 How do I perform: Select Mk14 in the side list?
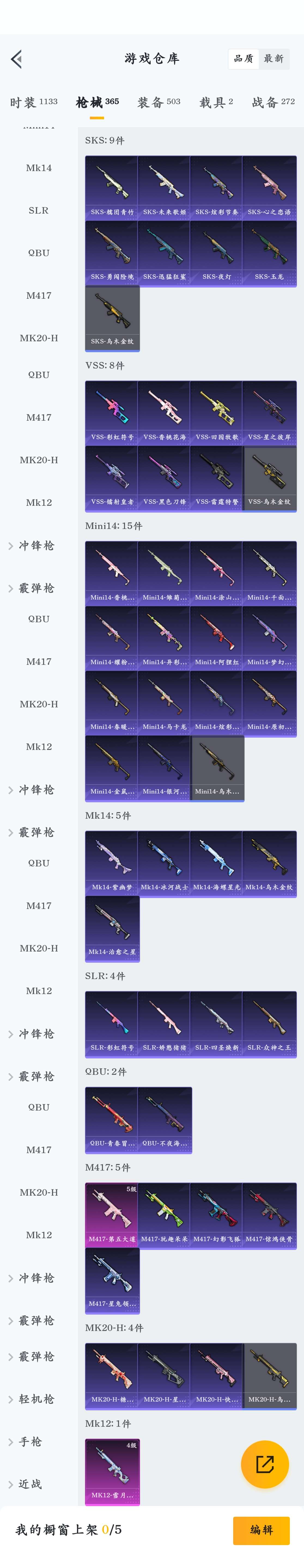click(x=38, y=168)
